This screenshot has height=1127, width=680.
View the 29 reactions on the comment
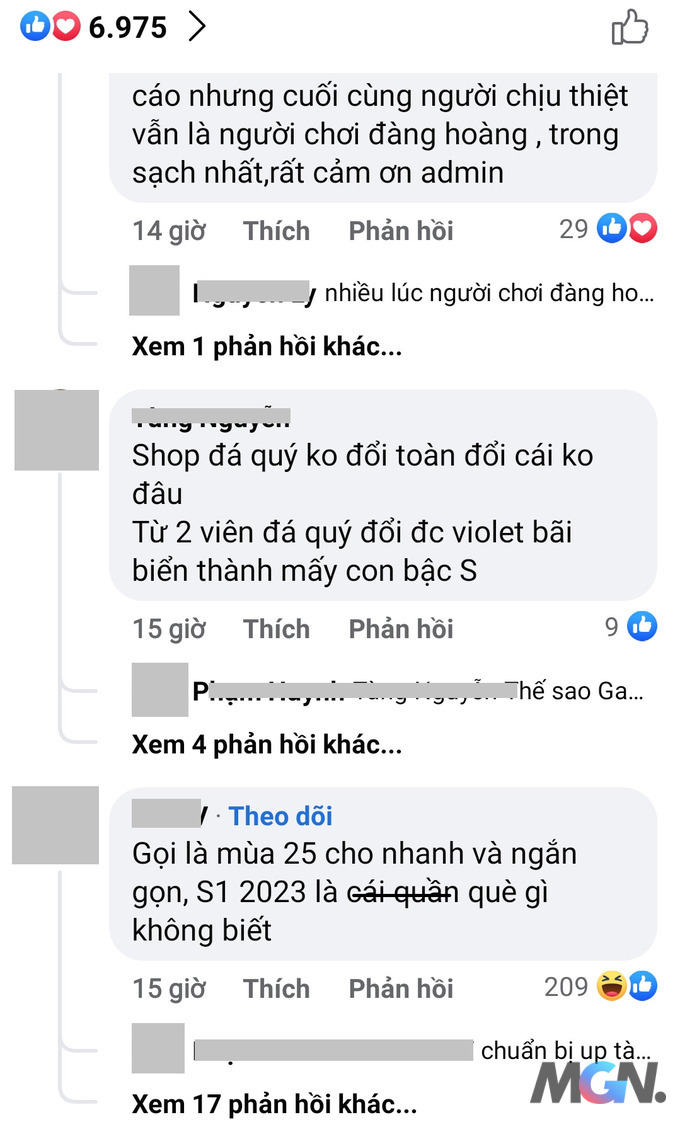coord(608,229)
